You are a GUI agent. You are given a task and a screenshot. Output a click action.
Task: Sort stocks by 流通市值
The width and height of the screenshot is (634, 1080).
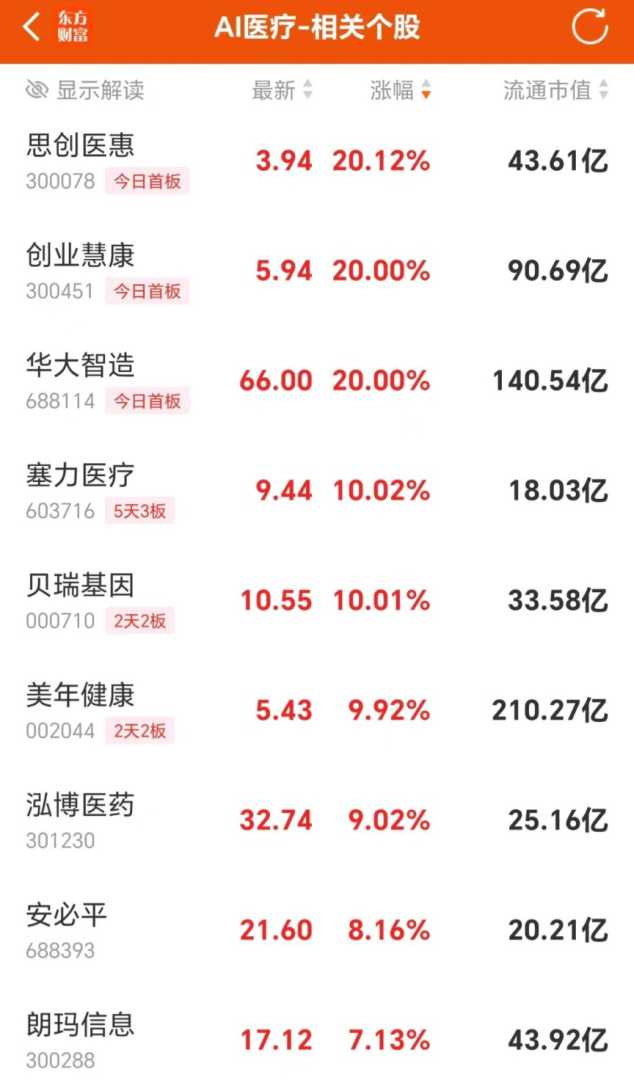coord(556,91)
